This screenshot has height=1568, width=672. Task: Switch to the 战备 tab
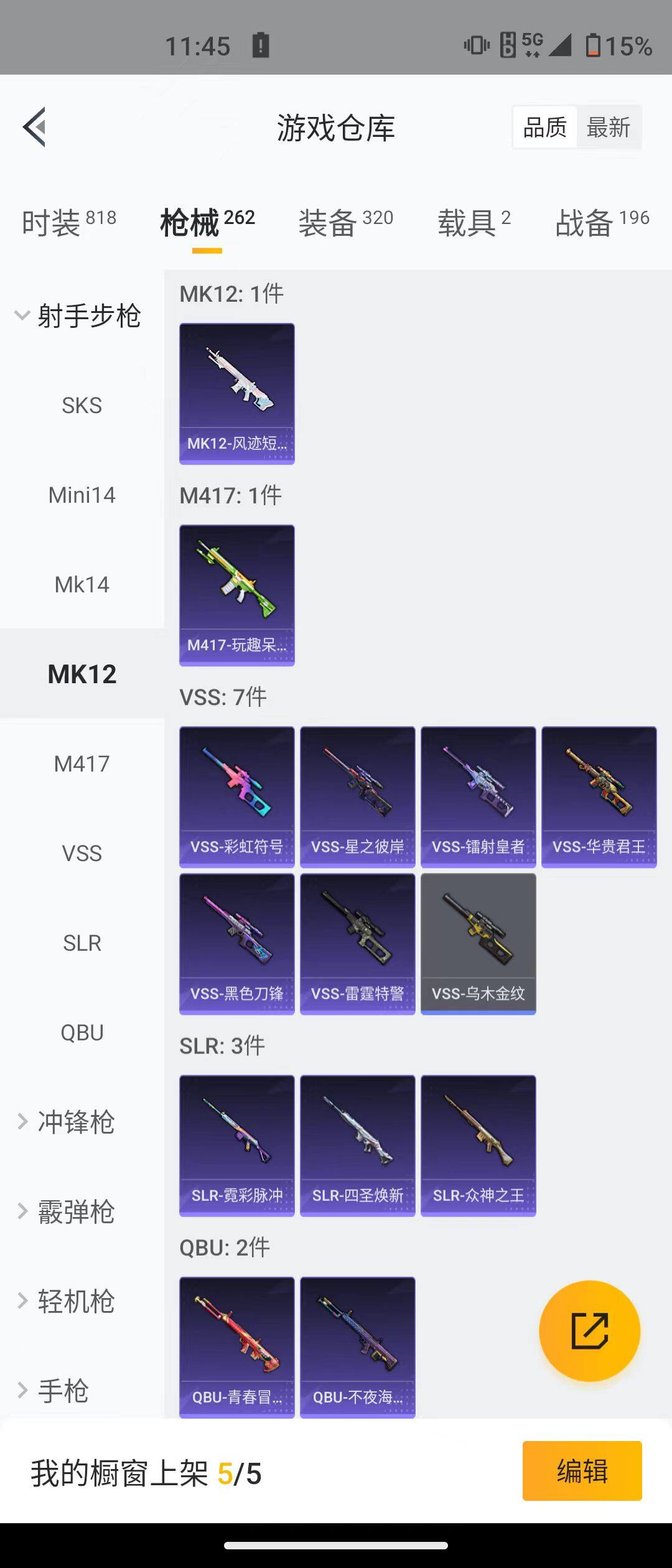coord(602,222)
